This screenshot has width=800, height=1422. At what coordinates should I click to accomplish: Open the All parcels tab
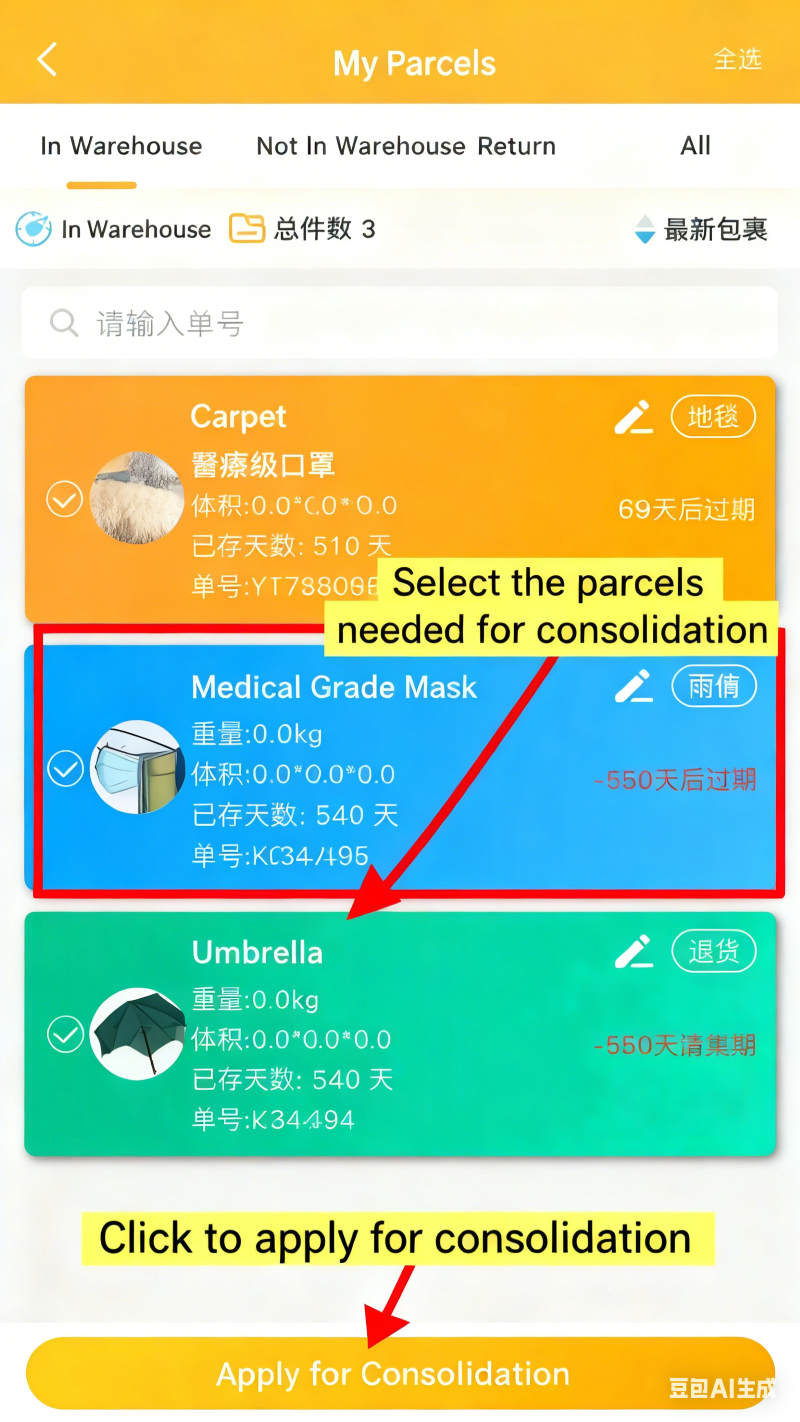click(x=695, y=146)
